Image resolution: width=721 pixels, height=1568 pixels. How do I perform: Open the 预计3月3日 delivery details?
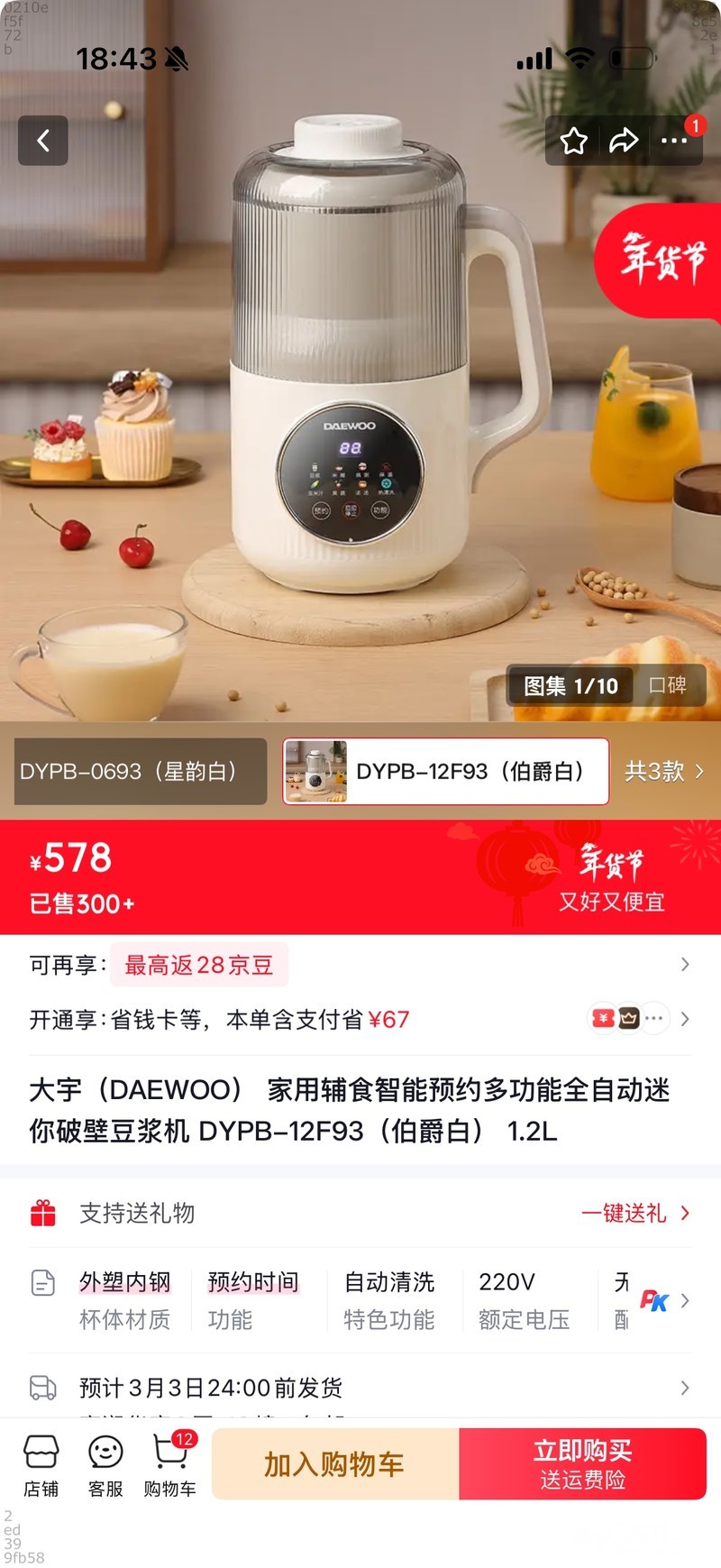point(360,1388)
